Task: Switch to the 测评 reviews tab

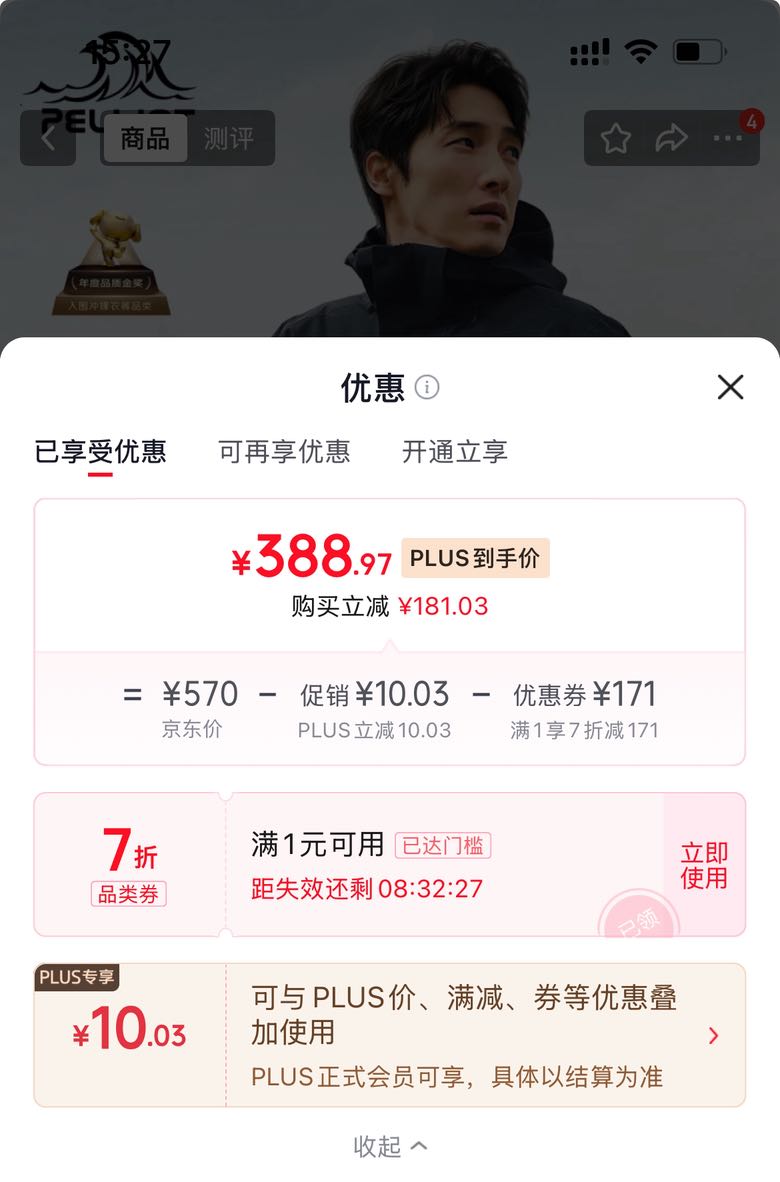Action: tap(228, 139)
